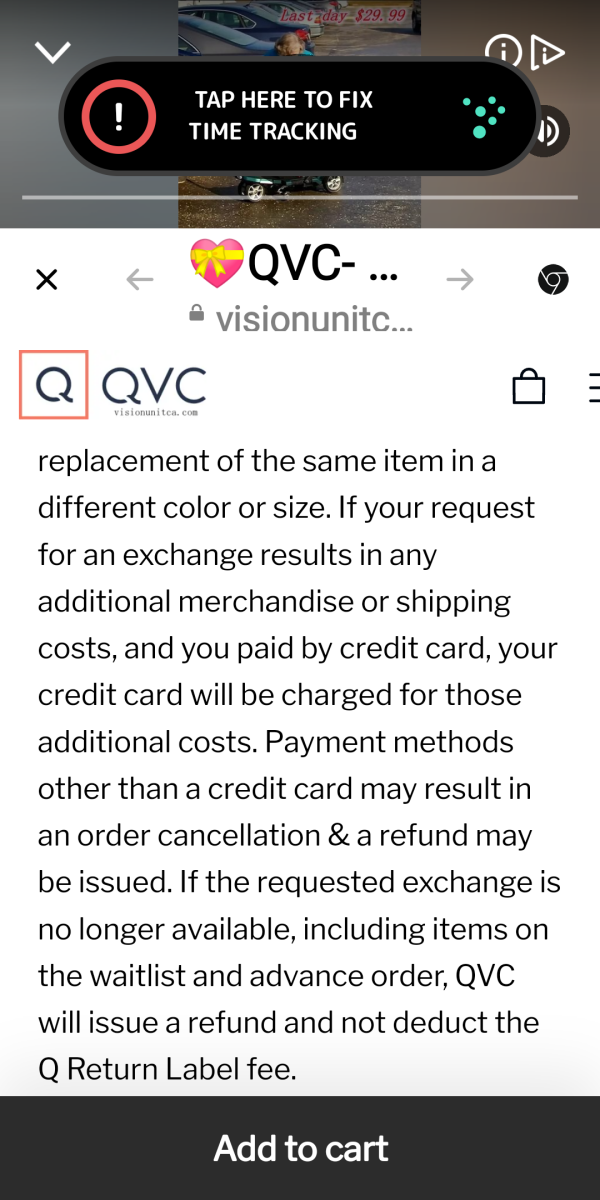600x1200 pixels.
Task: Add the item to cart
Action: click(300, 1148)
